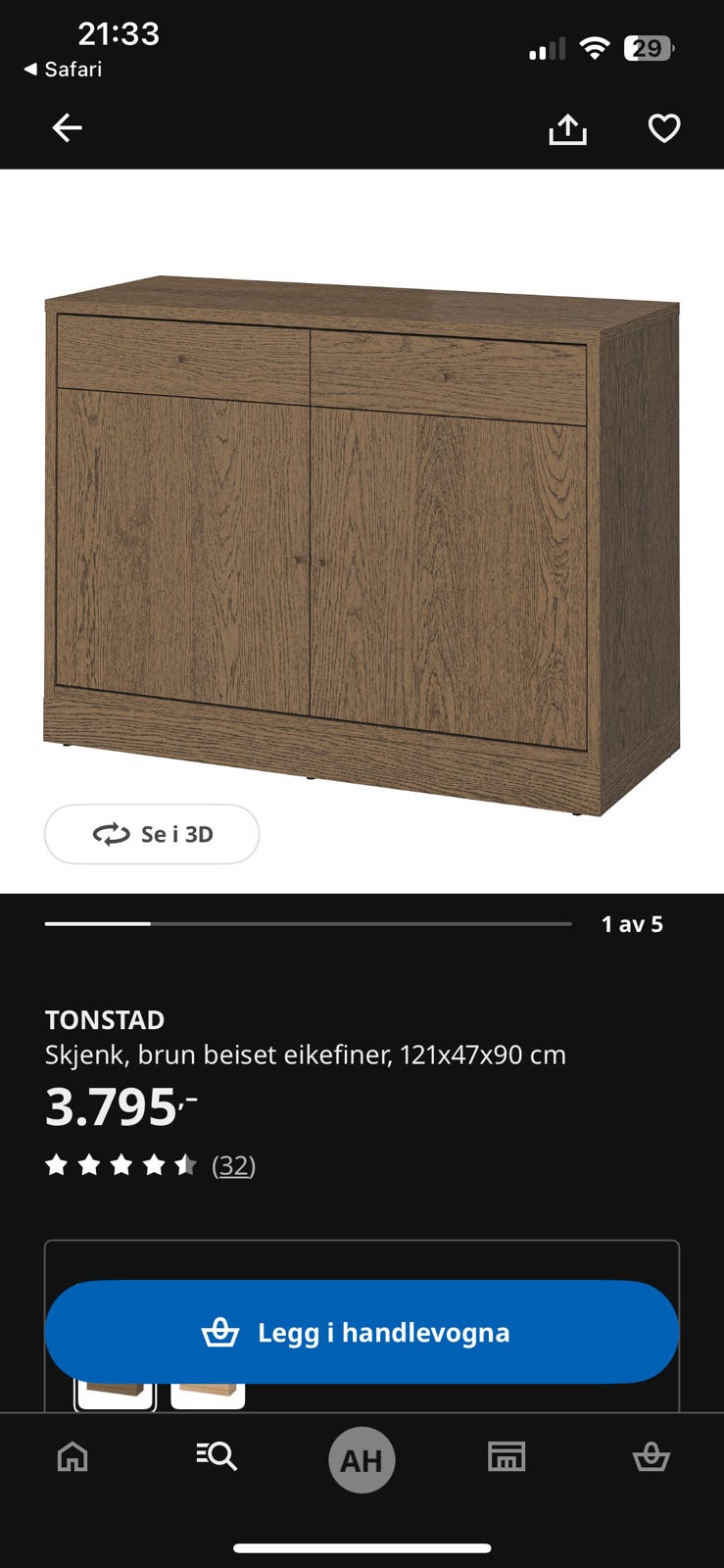
Task: Open the (32) reviews link
Action: point(233,1165)
